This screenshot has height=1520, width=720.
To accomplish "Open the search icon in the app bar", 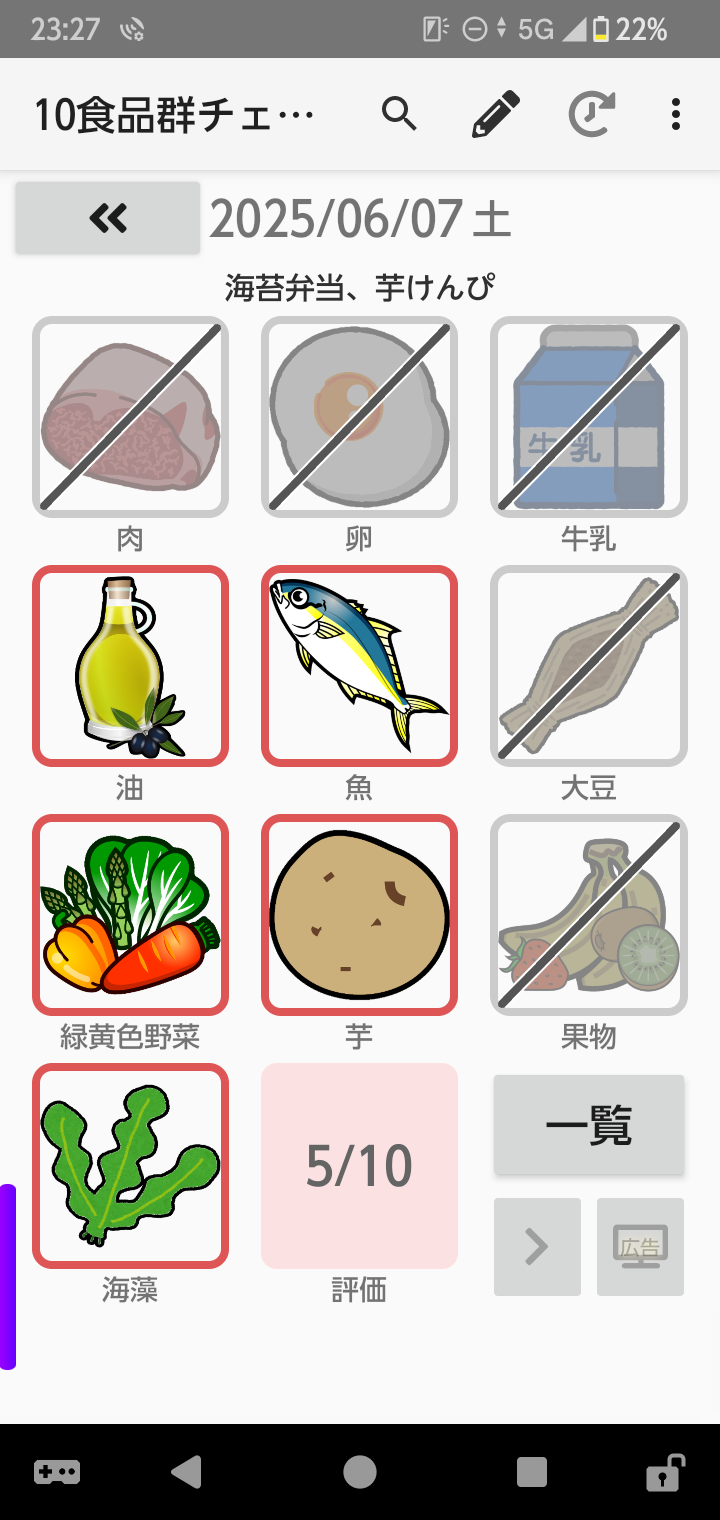I will [399, 115].
